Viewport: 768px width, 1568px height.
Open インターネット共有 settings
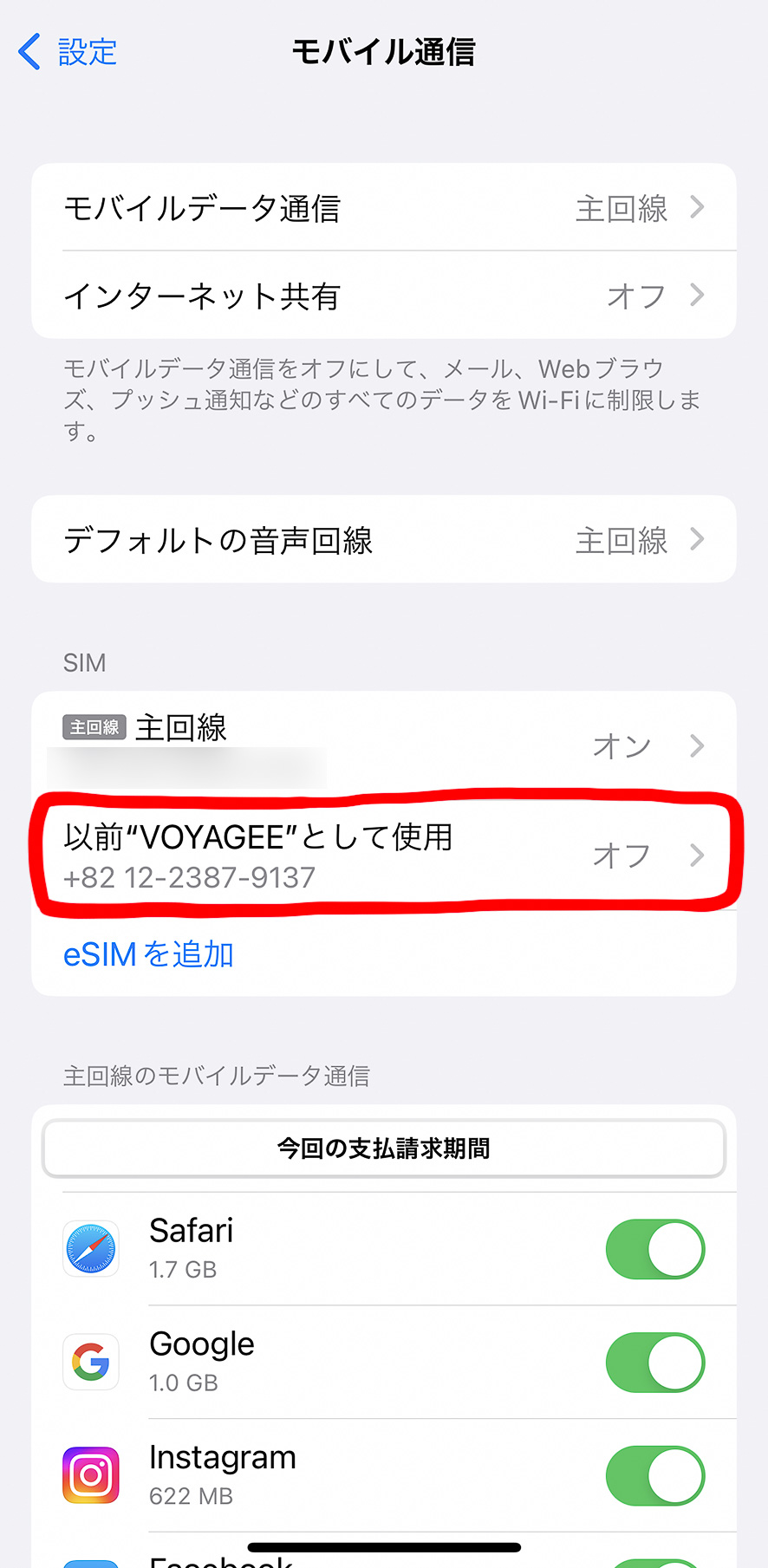point(383,296)
